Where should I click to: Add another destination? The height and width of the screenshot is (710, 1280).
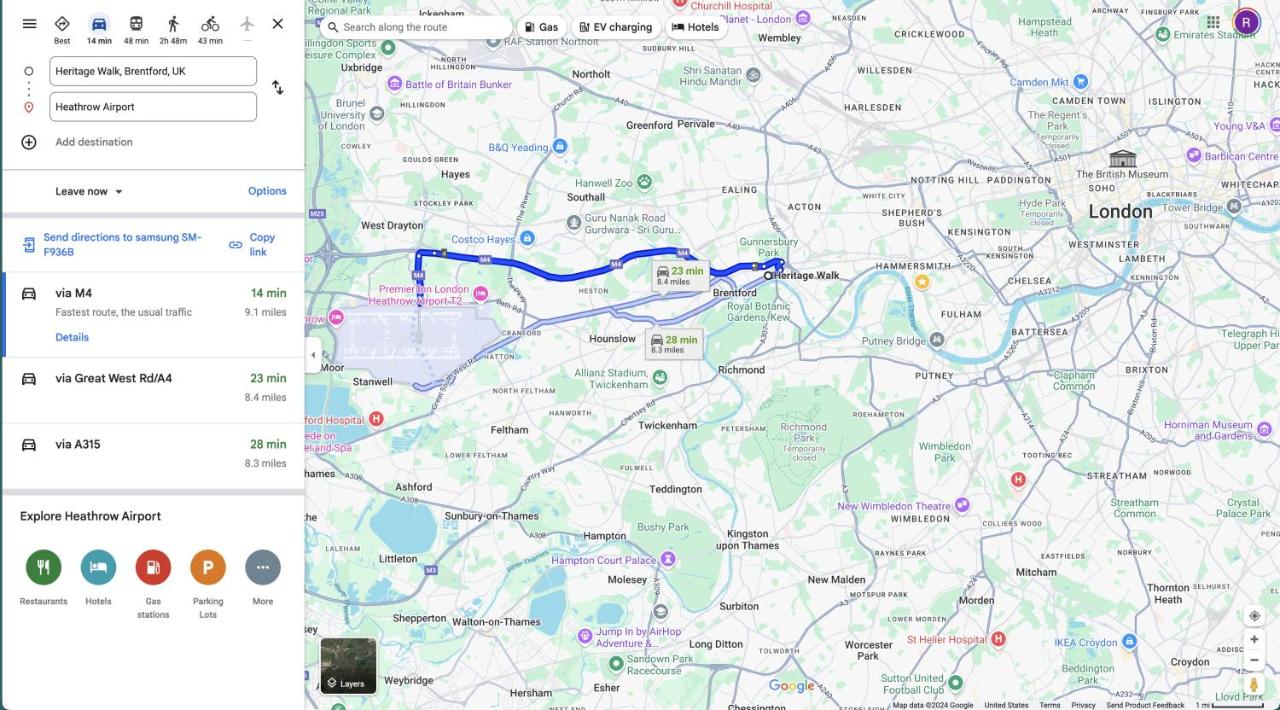[x=93, y=142]
